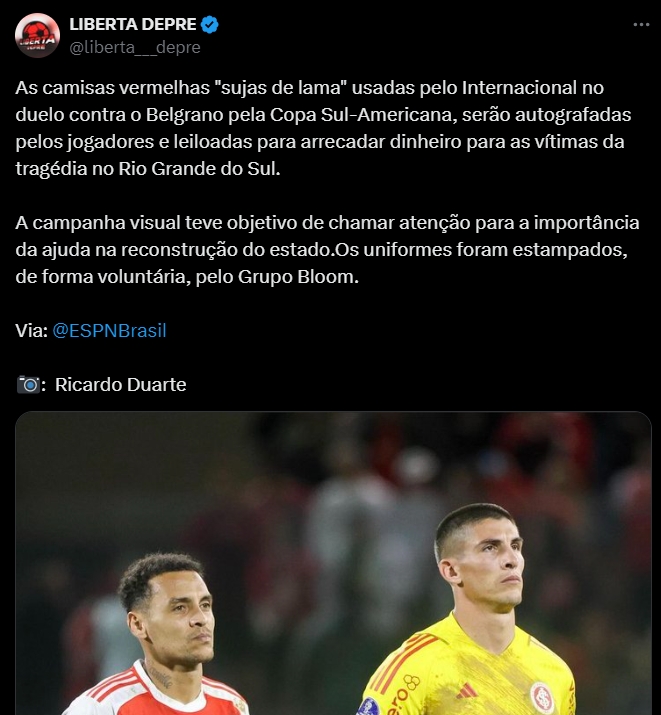Open the @liberta__depre handle
This screenshot has height=715, width=661.
coord(134,47)
